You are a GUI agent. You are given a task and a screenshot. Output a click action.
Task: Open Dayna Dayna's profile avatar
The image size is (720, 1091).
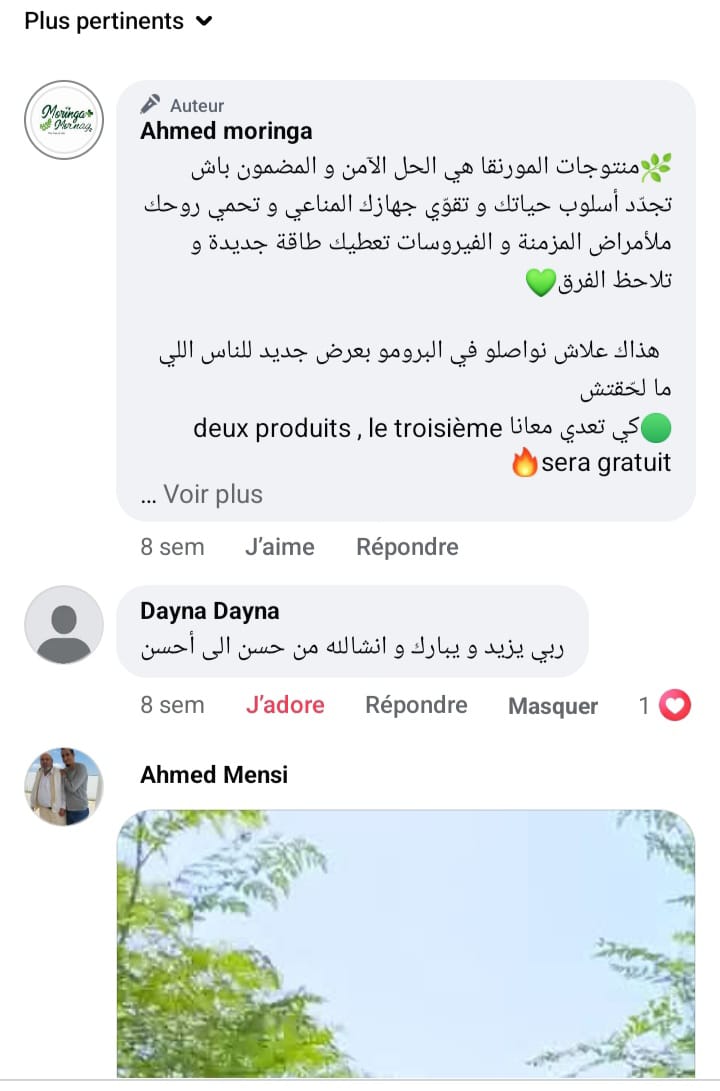[63, 625]
